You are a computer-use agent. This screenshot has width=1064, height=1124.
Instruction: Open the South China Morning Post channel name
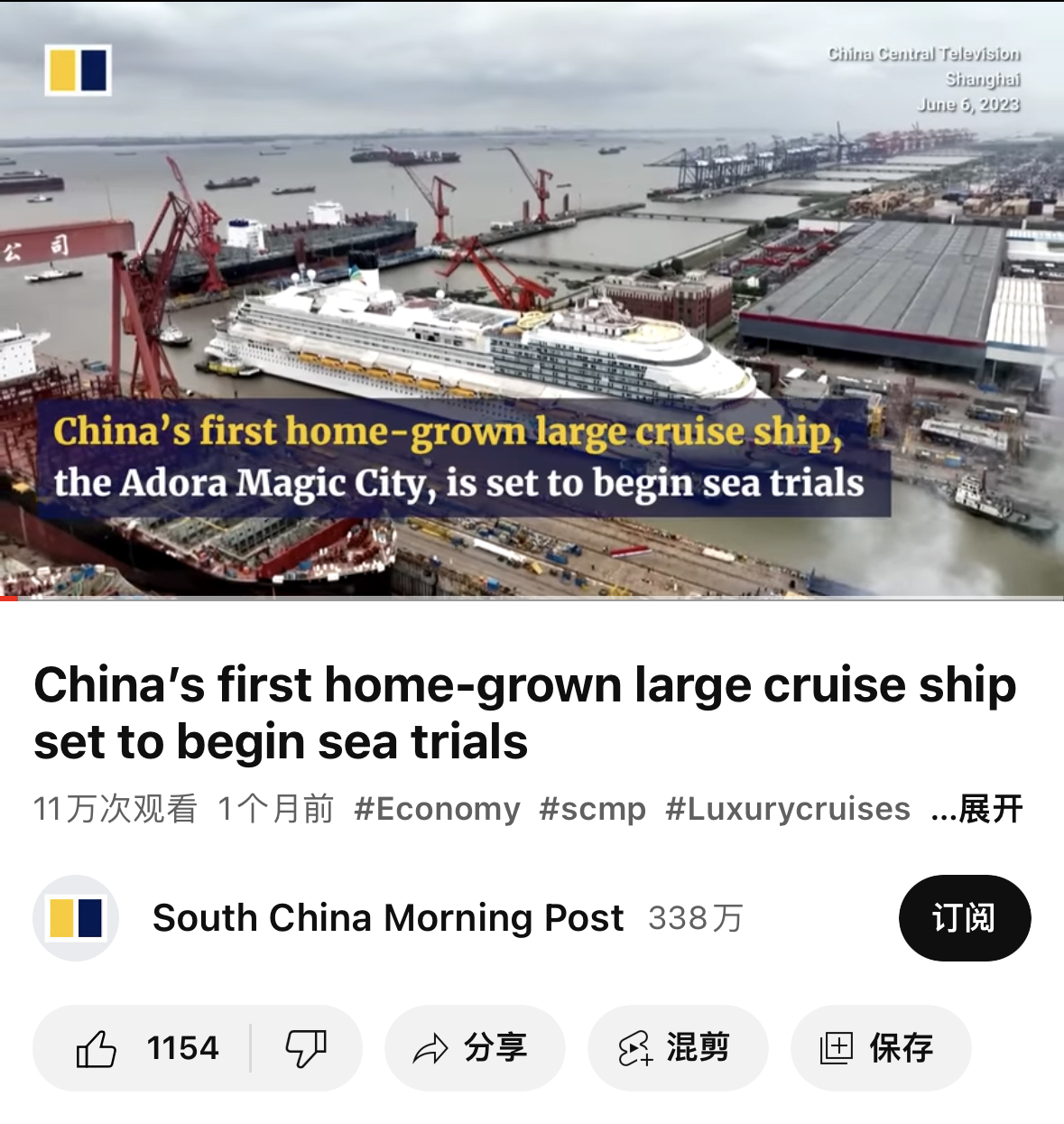click(x=387, y=917)
